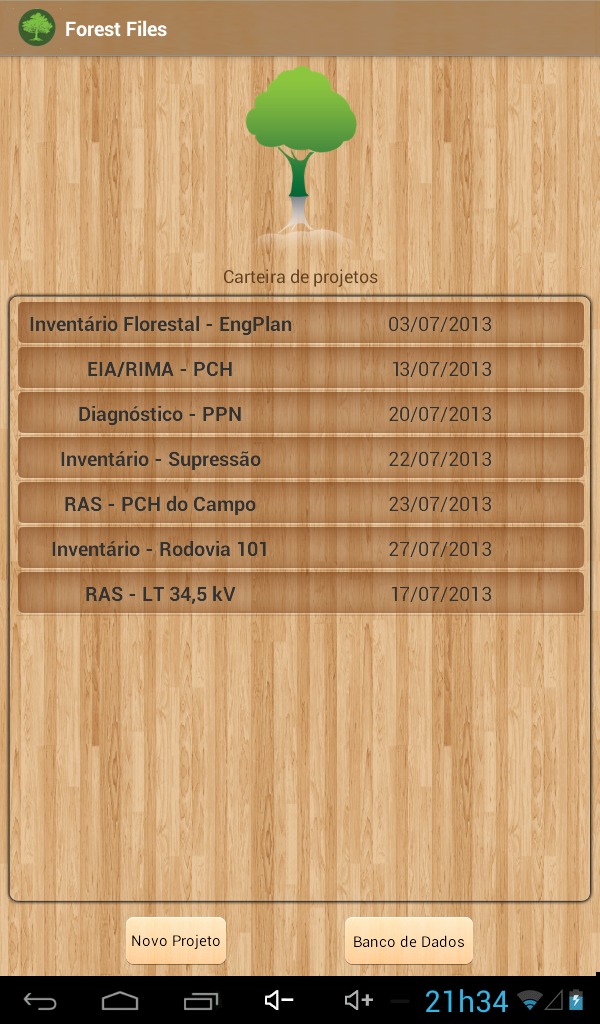The image size is (600, 1024).
Task: Select the Inventário - Rodovia 101 project
Action: click(x=300, y=549)
